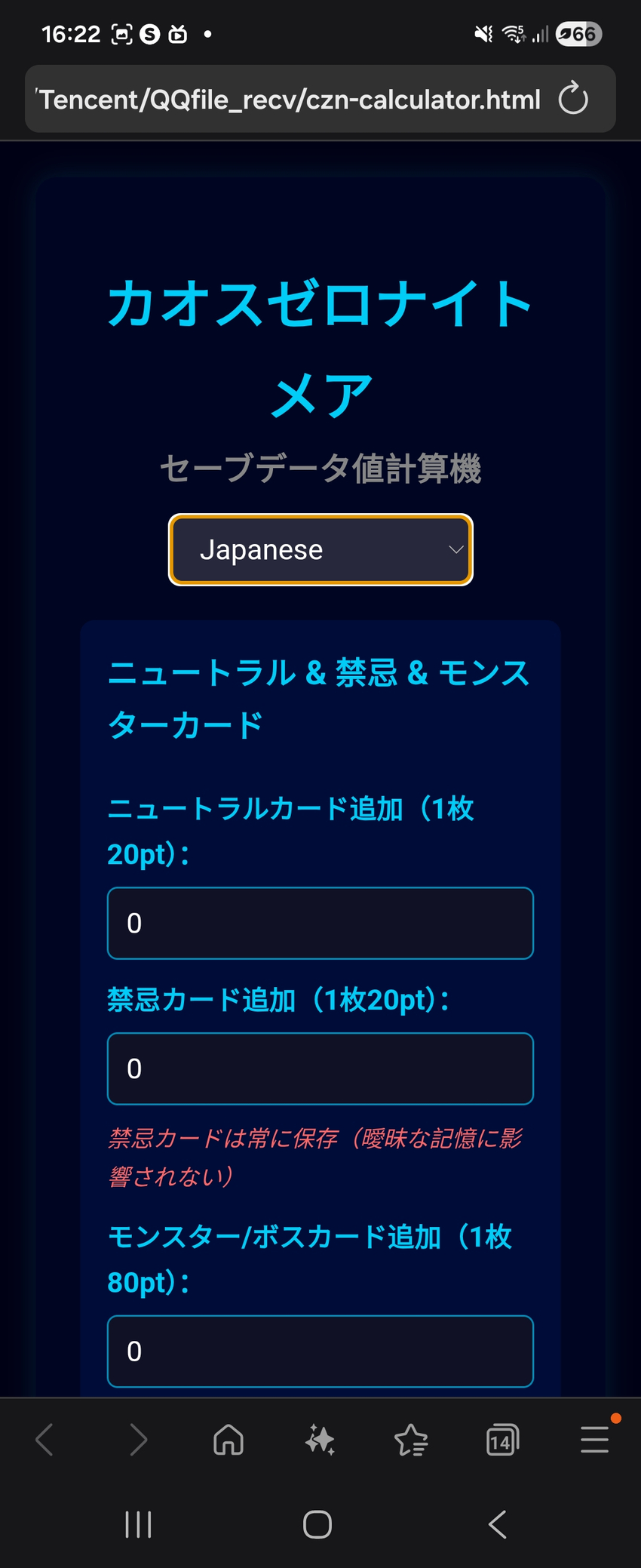
Task: Open the Japanese language dropdown
Action: point(320,550)
